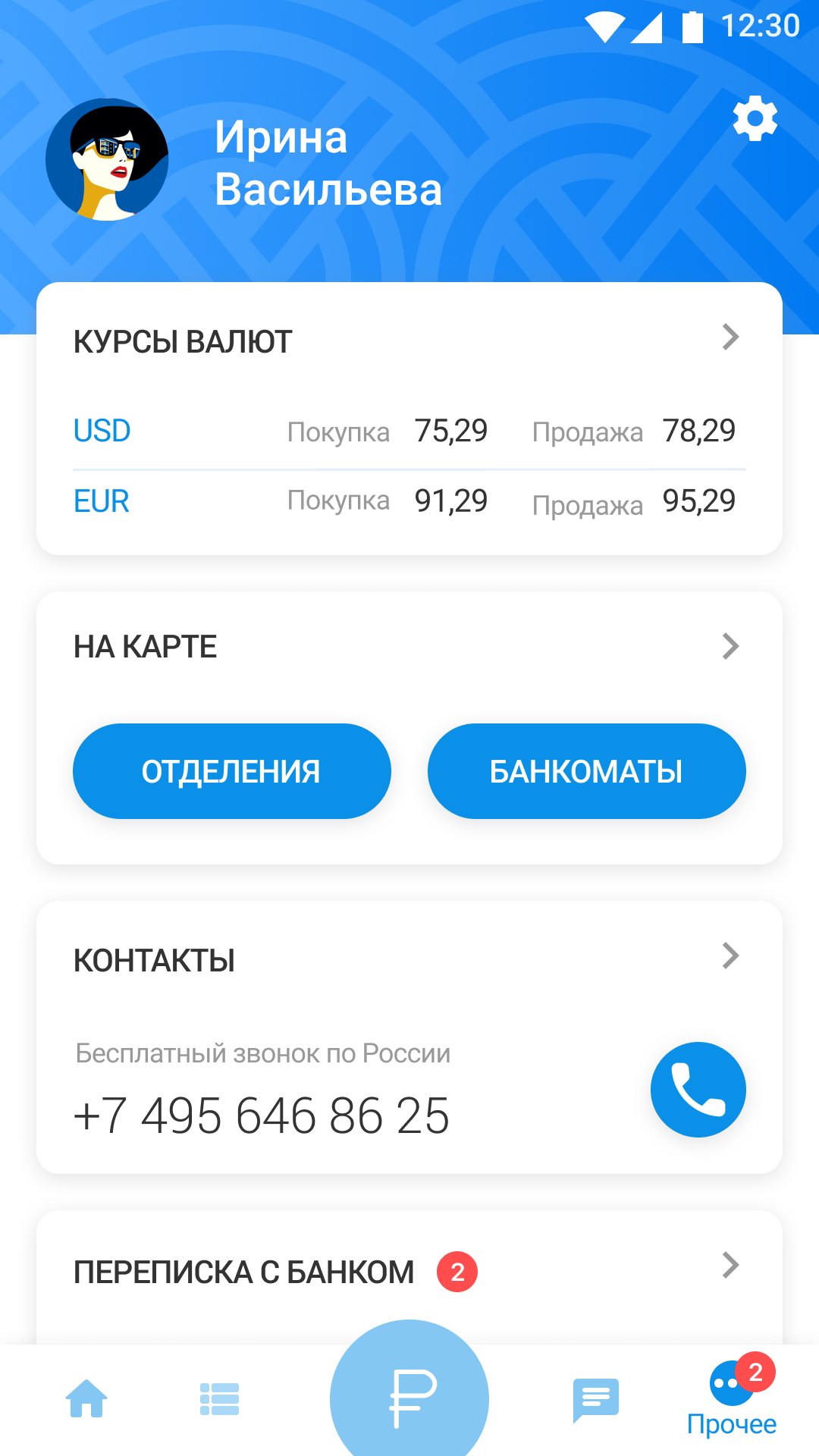
Task: Open settings via the gear icon
Action: (x=754, y=118)
